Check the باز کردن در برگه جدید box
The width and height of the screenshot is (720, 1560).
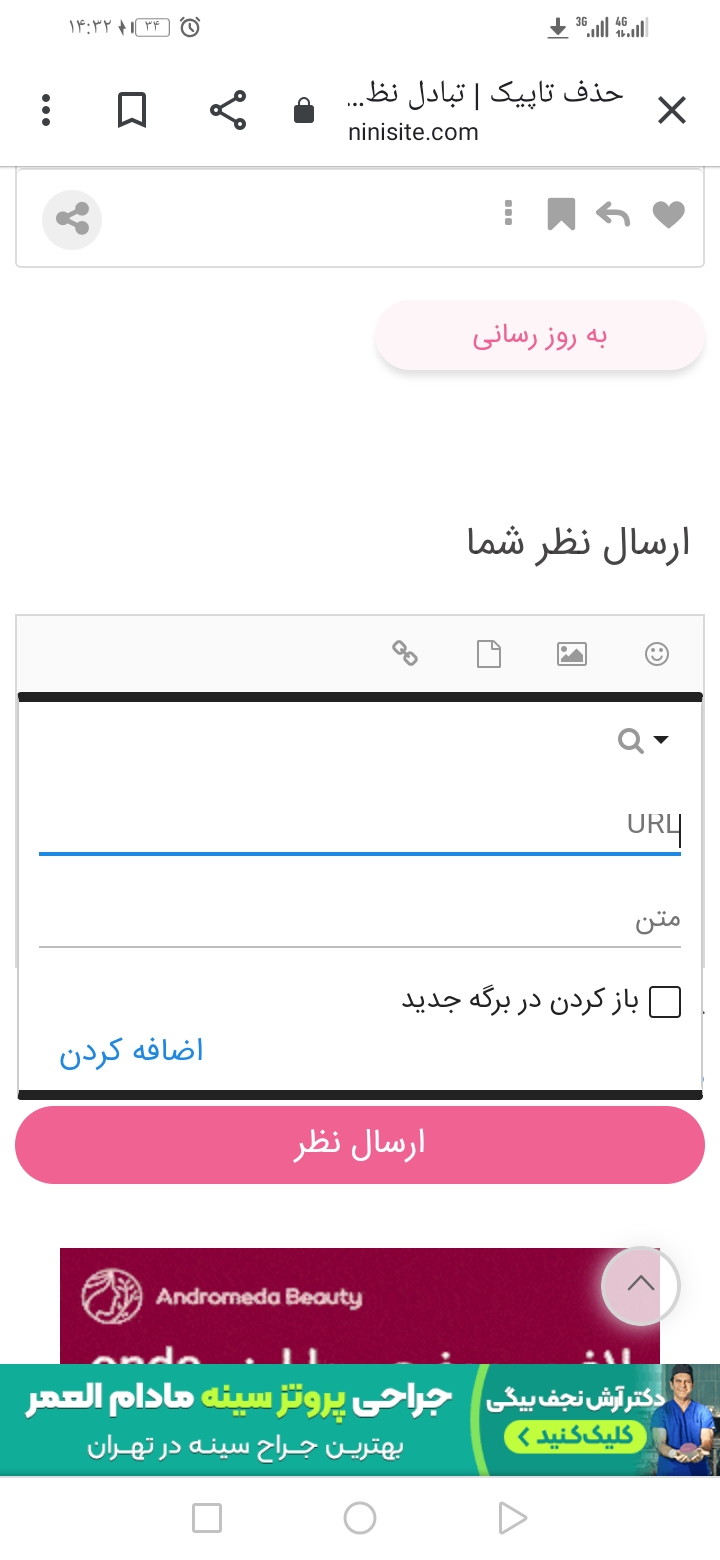tap(665, 1001)
